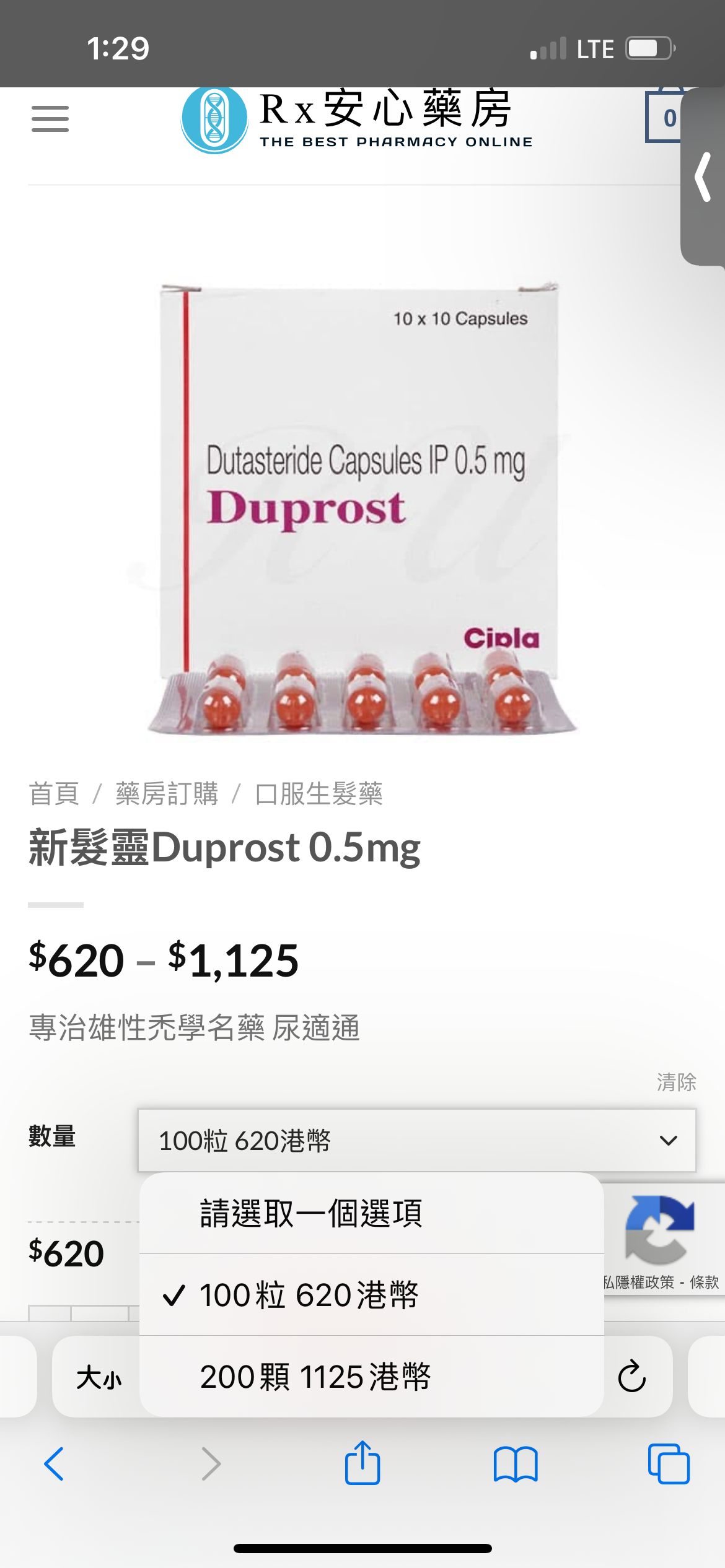The image size is (725, 1568).
Task: View the Duprost product image
Action: click(362, 508)
